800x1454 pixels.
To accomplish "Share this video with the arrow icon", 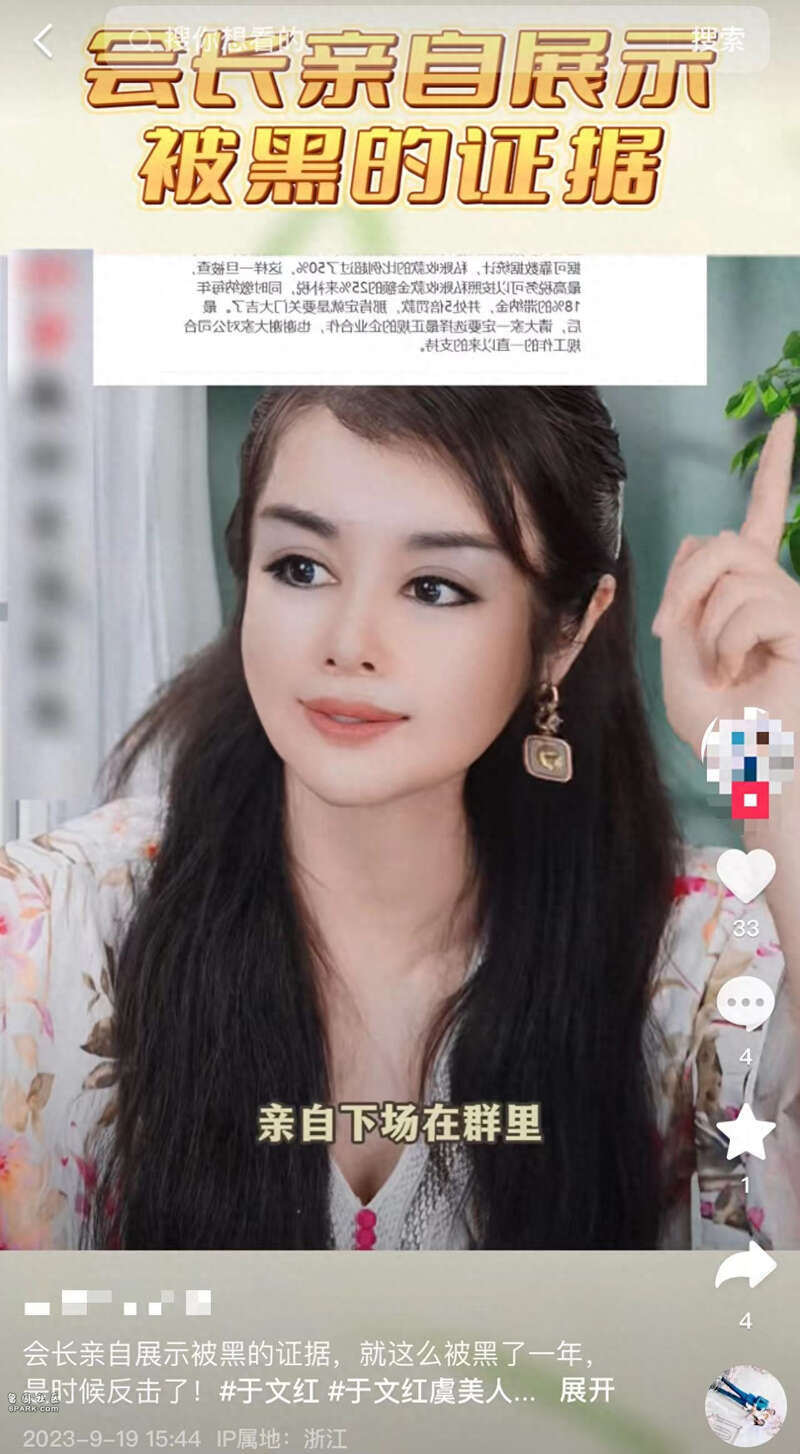I will tap(746, 1267).
